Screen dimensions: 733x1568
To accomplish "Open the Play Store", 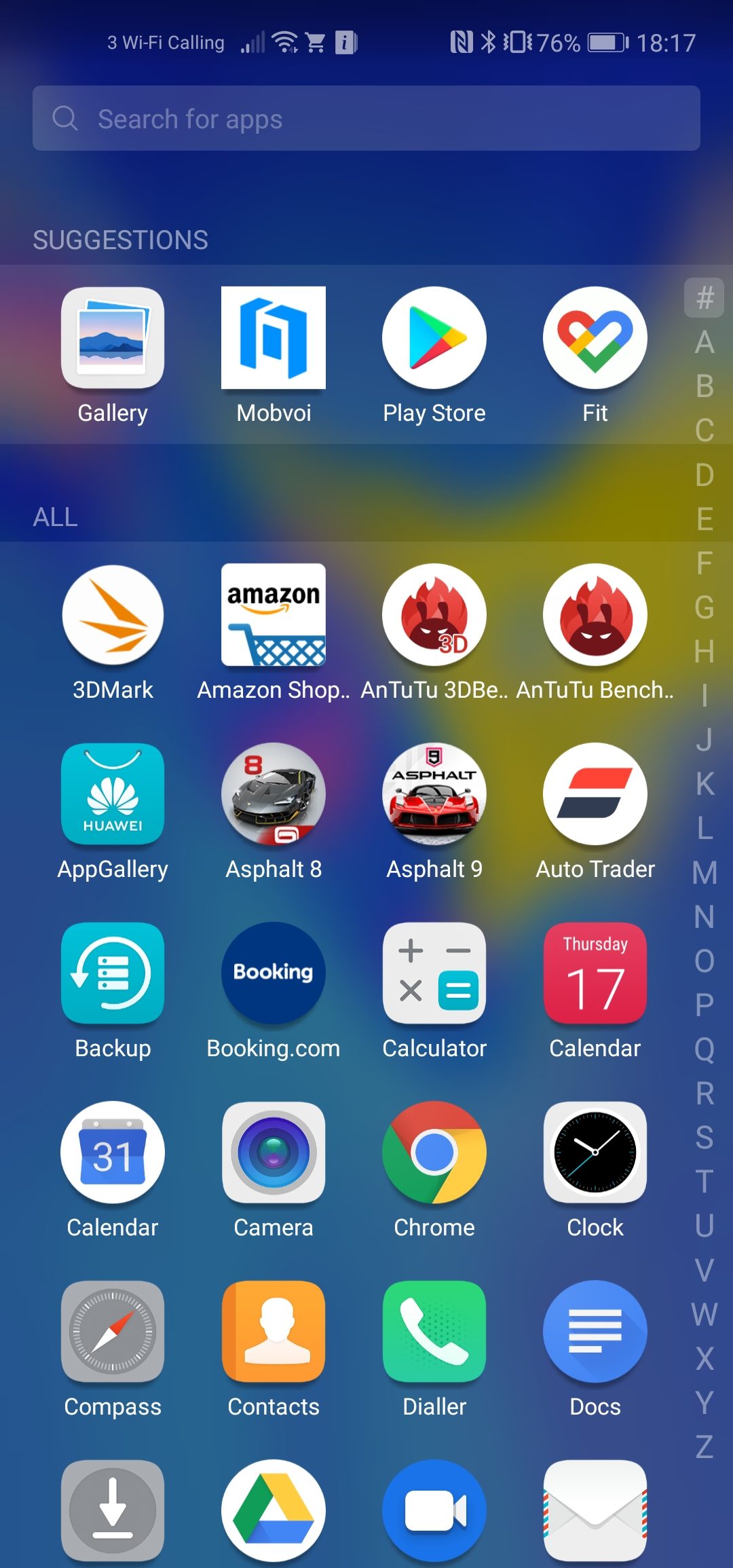I will (x=434, y=338).
